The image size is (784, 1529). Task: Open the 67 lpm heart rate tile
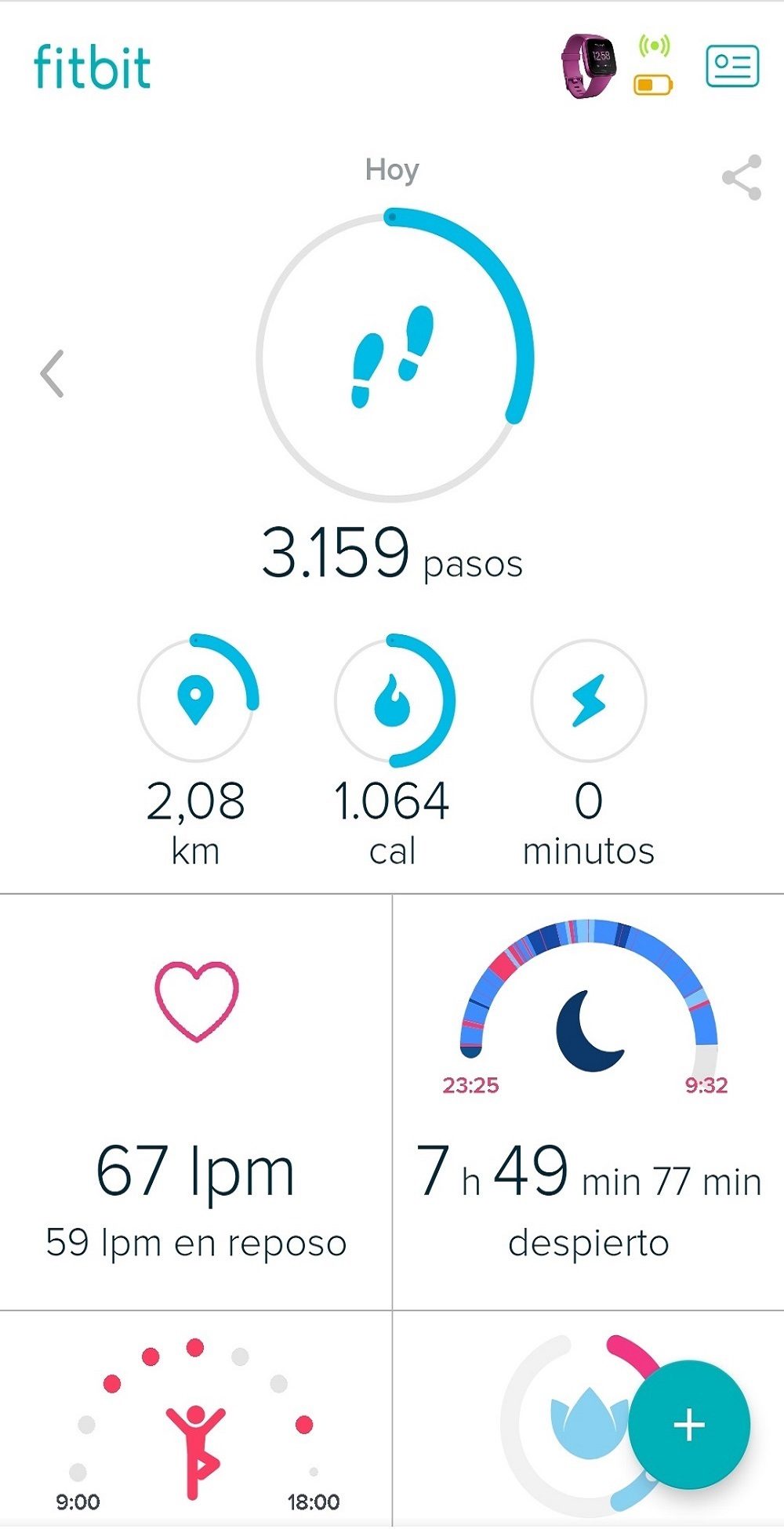point(195,1102)
